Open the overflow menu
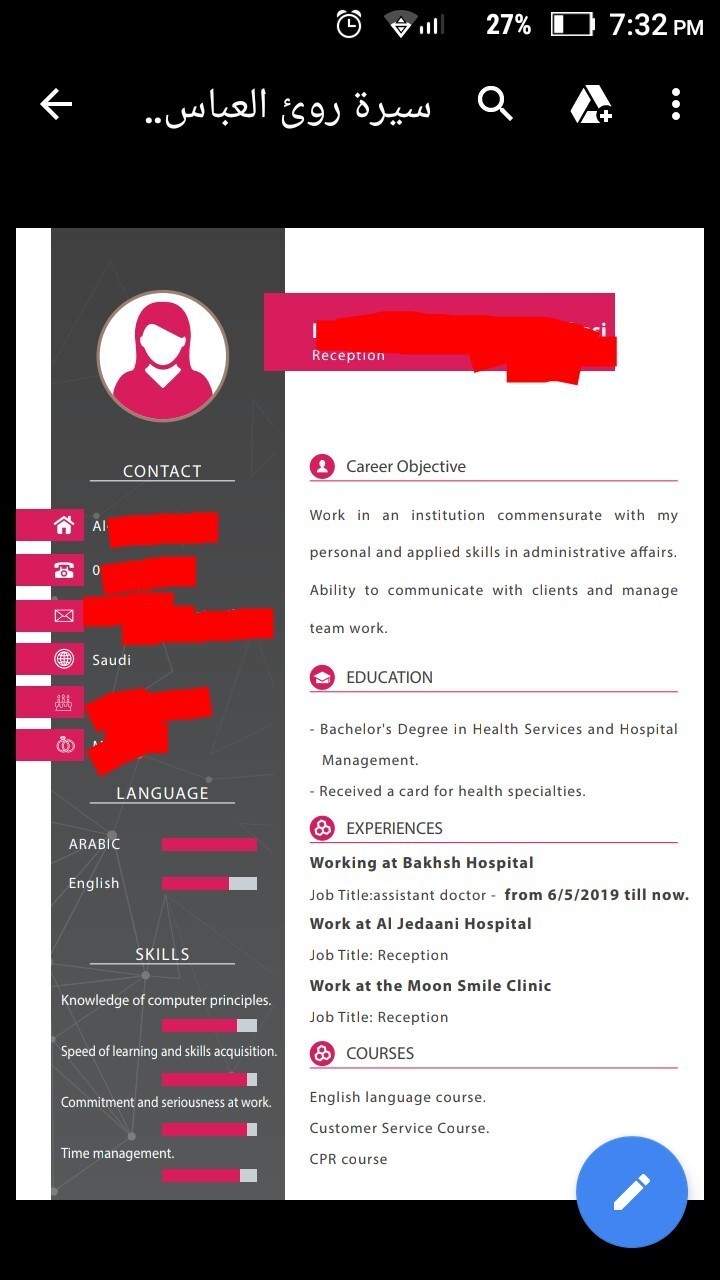720x1280 pixels. [676, 104]
